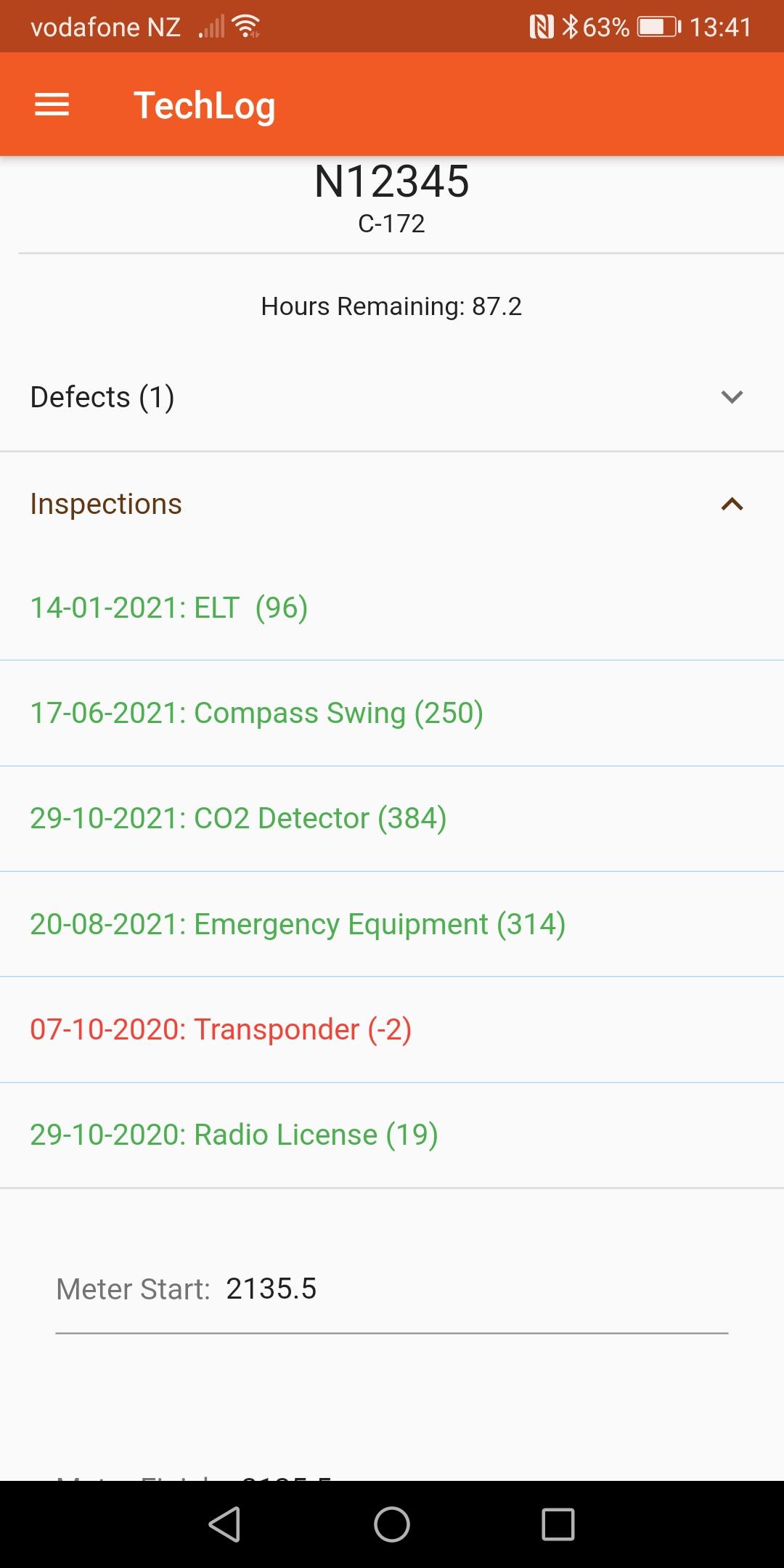View the Emergency Equipment inspection
The height and width of the screenshot is (1568, 784).
tap(392, 925)
